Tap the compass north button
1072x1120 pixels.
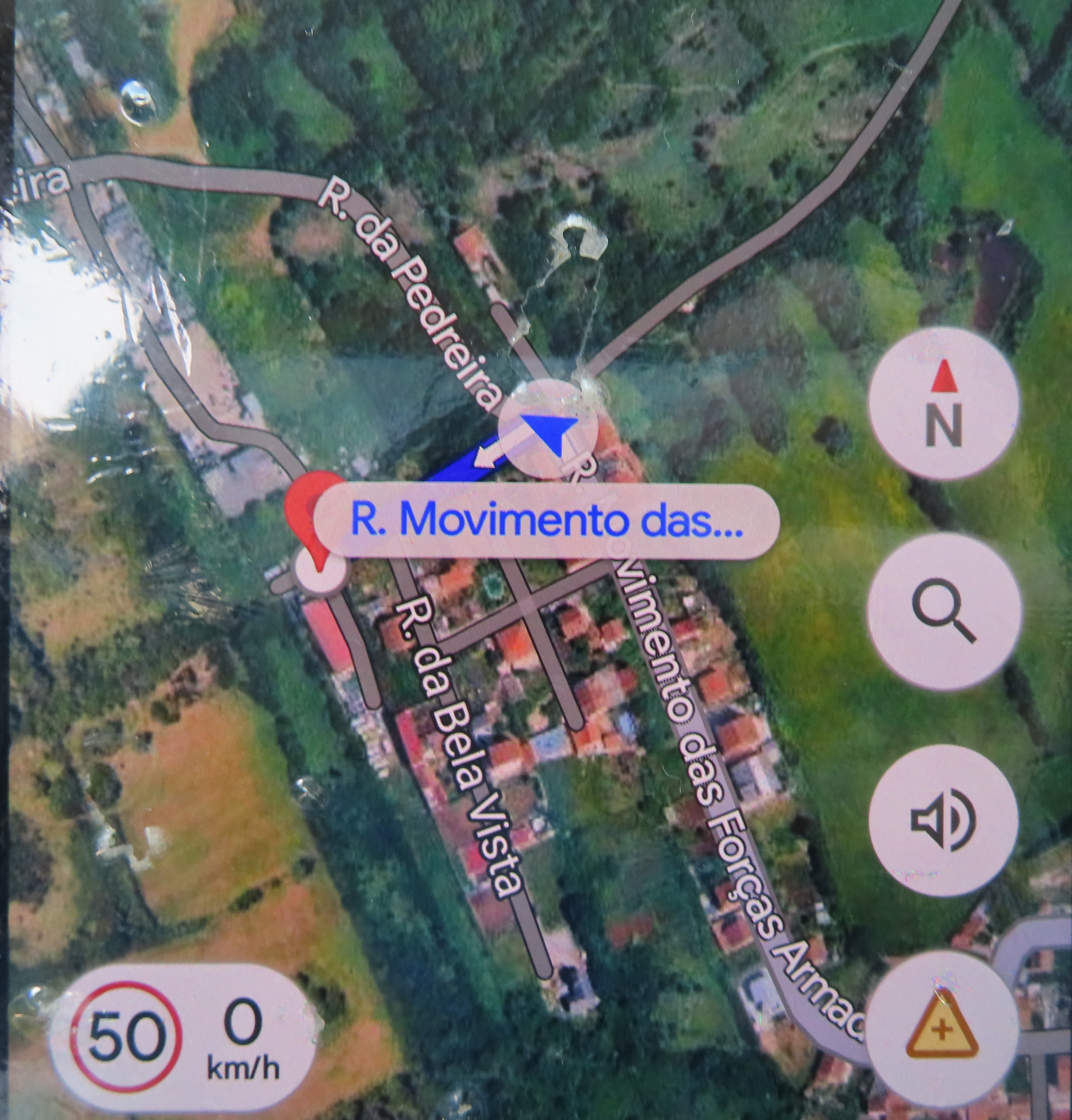(944, 404)
